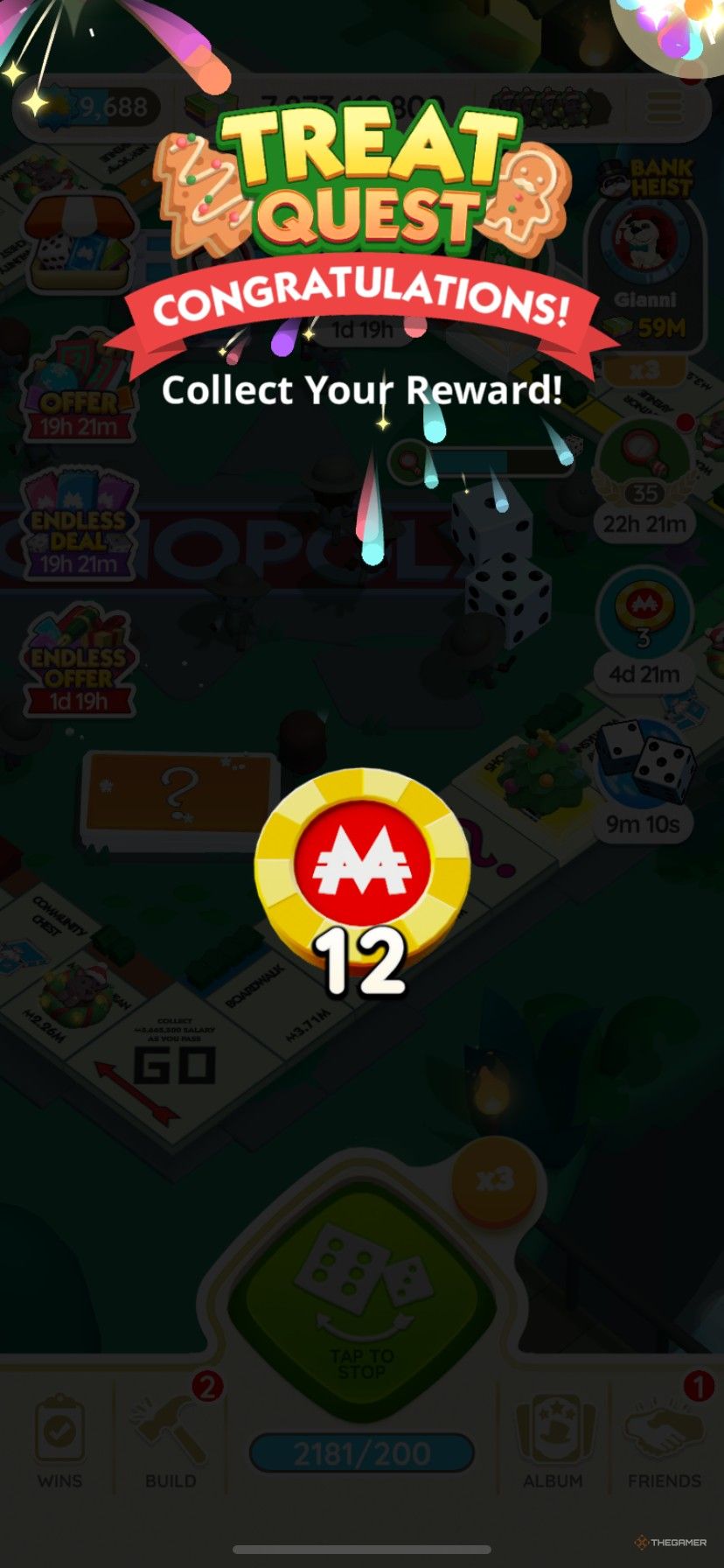Collect the 12 token reward

pyautogui.click(x=362, y=864)
